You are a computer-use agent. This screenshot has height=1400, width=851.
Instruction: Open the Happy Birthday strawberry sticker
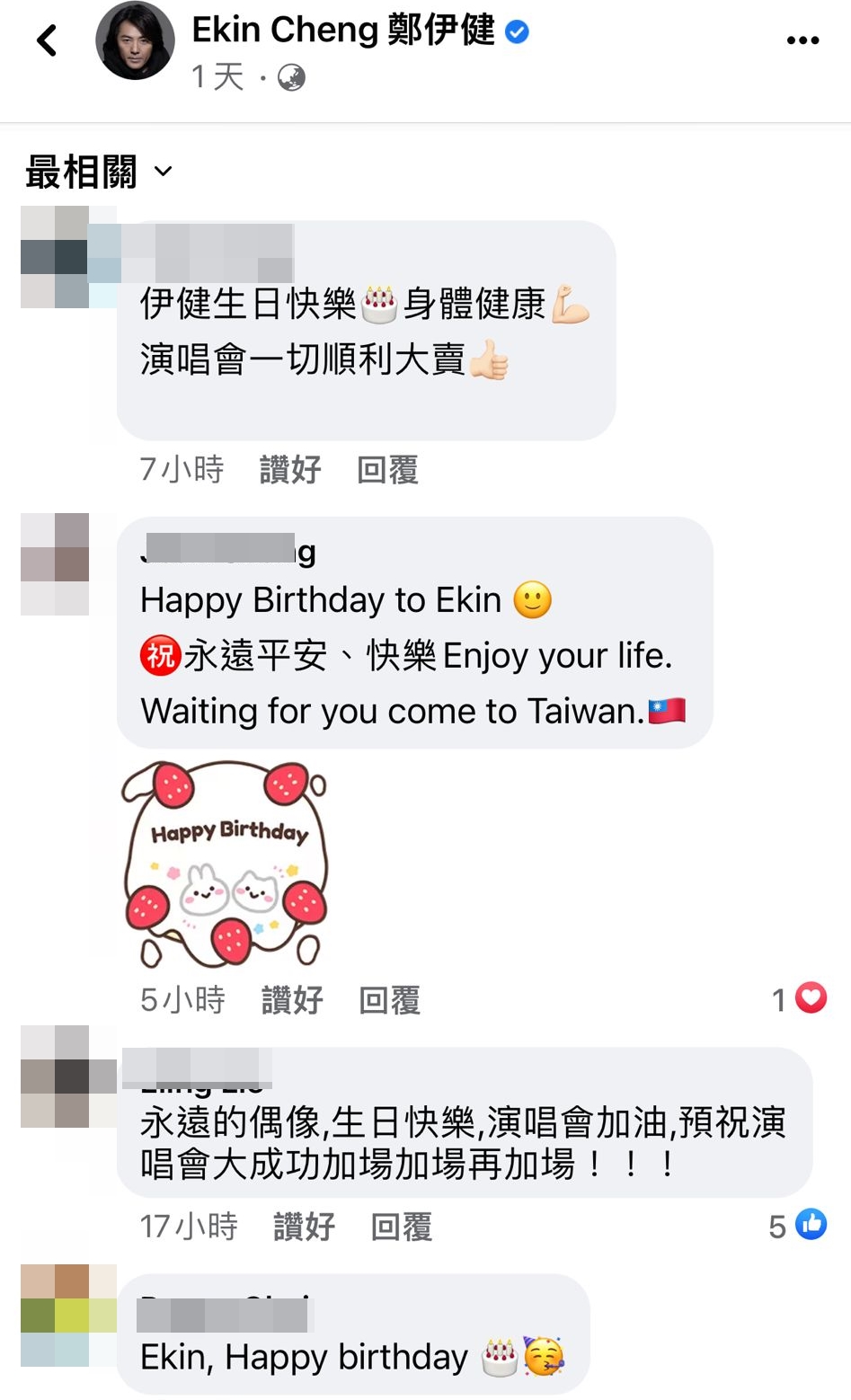tap(225, 864)
